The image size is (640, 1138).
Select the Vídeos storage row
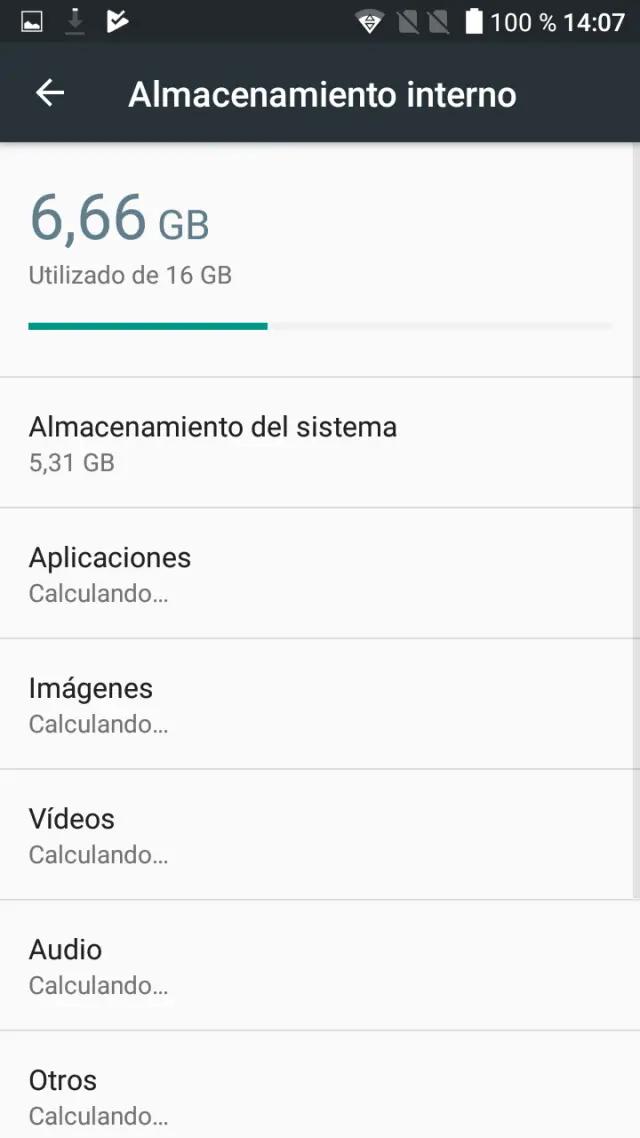318,836
